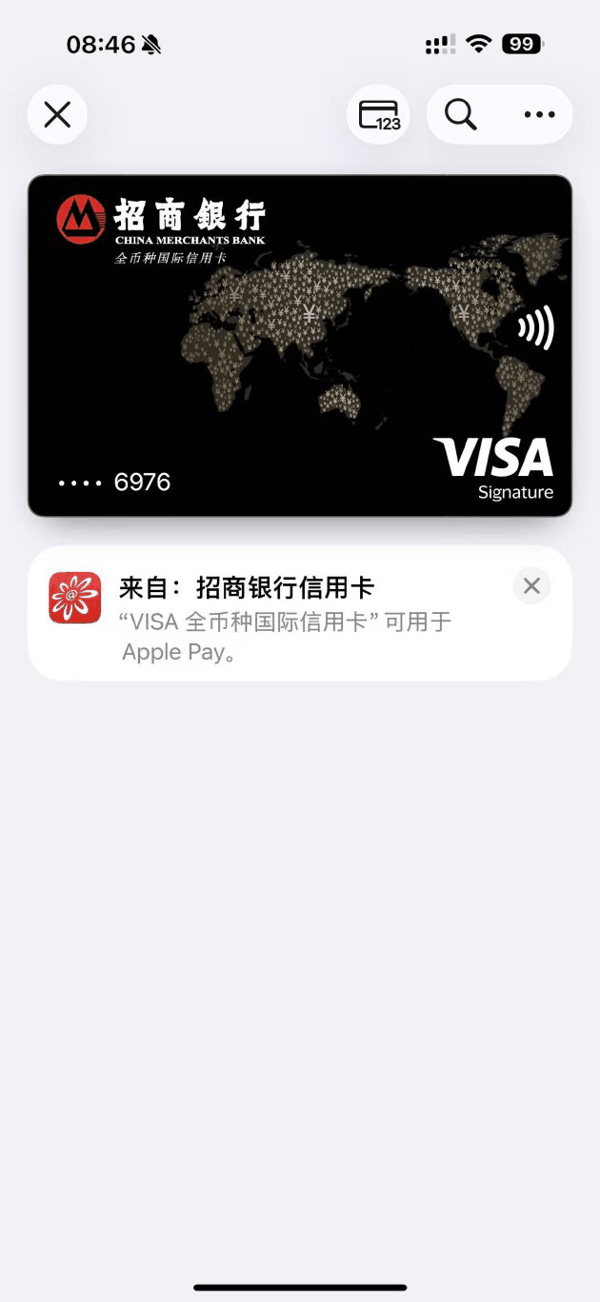This screenshot has height=1302, width=600.
Task: Close the card detail view
Action: pyautogui.click(x=57, y=115)
